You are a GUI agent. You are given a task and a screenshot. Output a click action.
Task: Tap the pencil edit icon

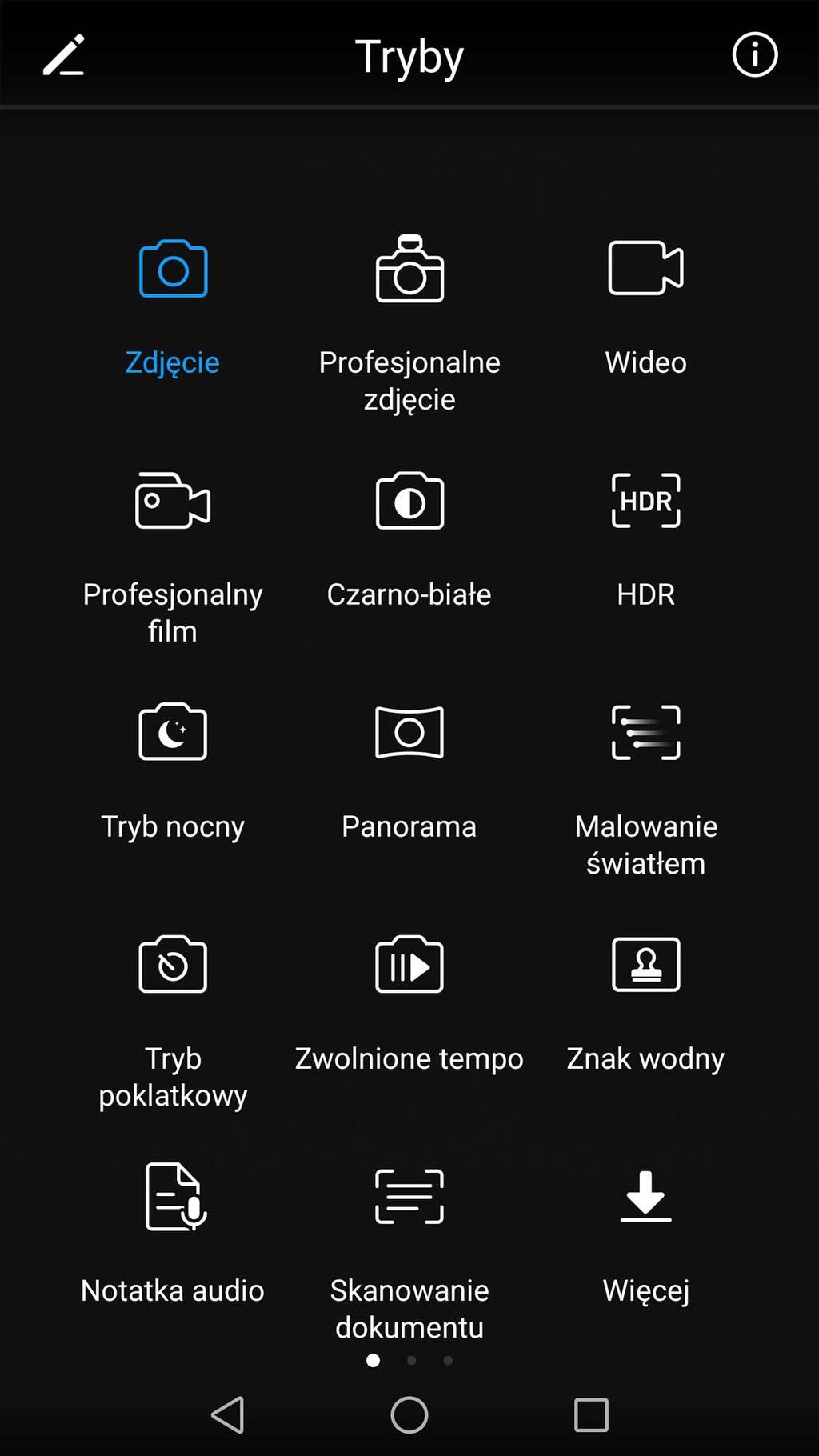pyautogui.click(x=63, y=55)
